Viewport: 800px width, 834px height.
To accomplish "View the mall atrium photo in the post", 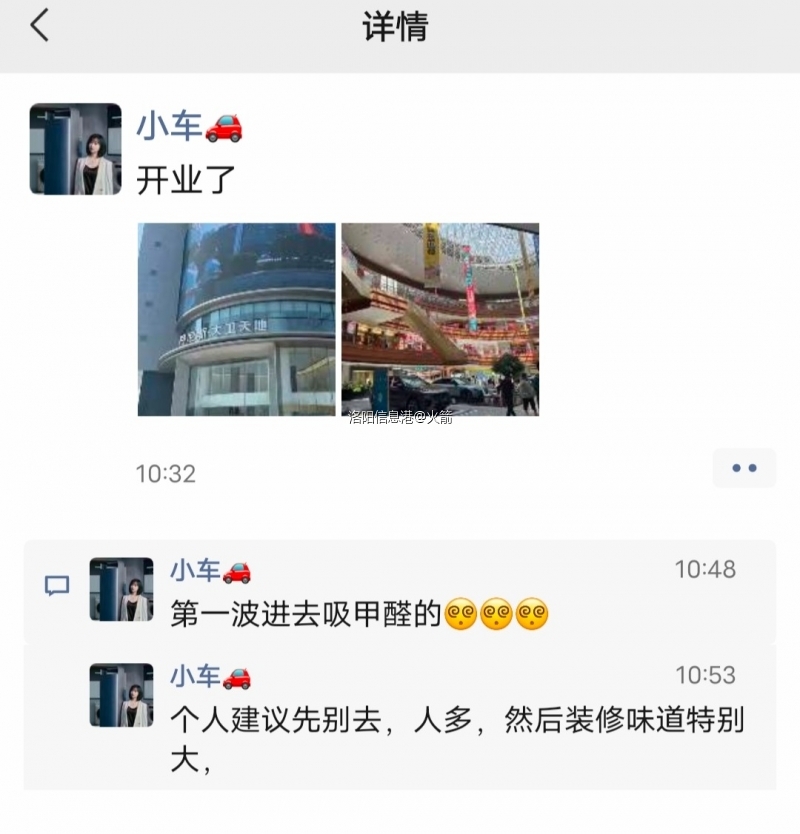I will coord(440,319).
